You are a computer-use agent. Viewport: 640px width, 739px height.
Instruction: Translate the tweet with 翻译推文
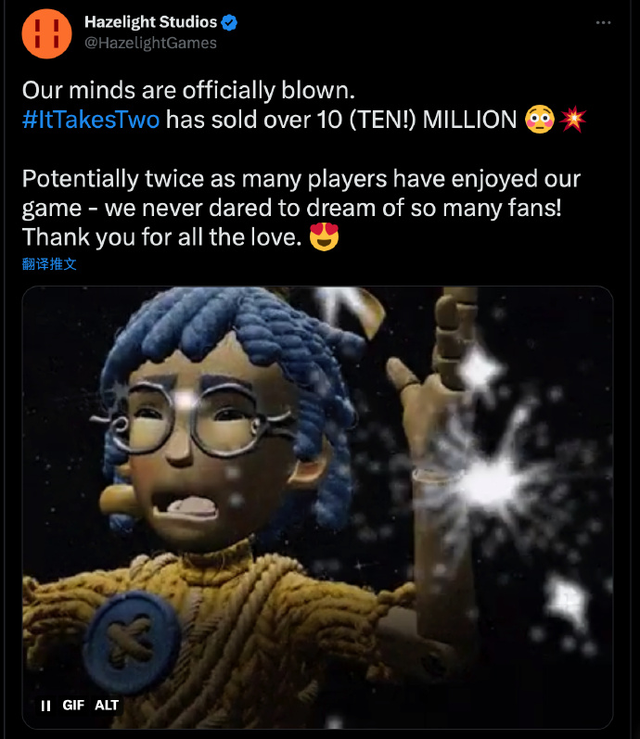(x=49, y=264)
